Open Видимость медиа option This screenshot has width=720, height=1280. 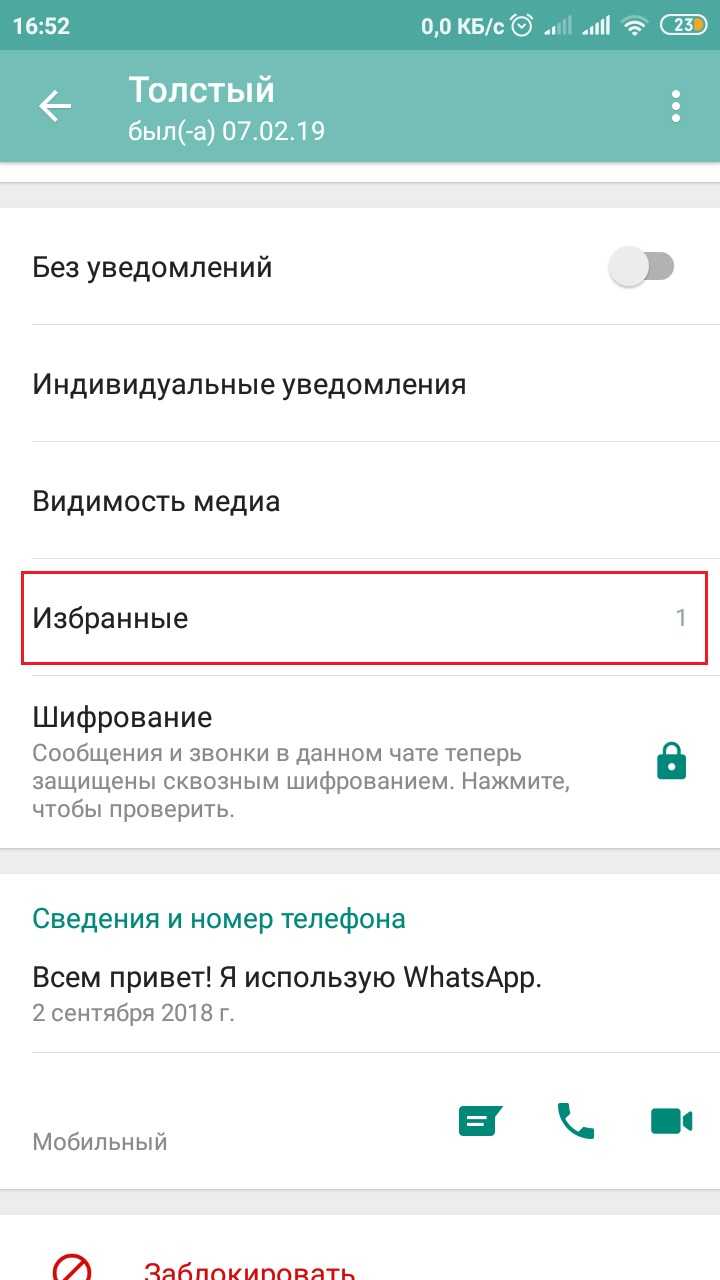click(360, 501)
